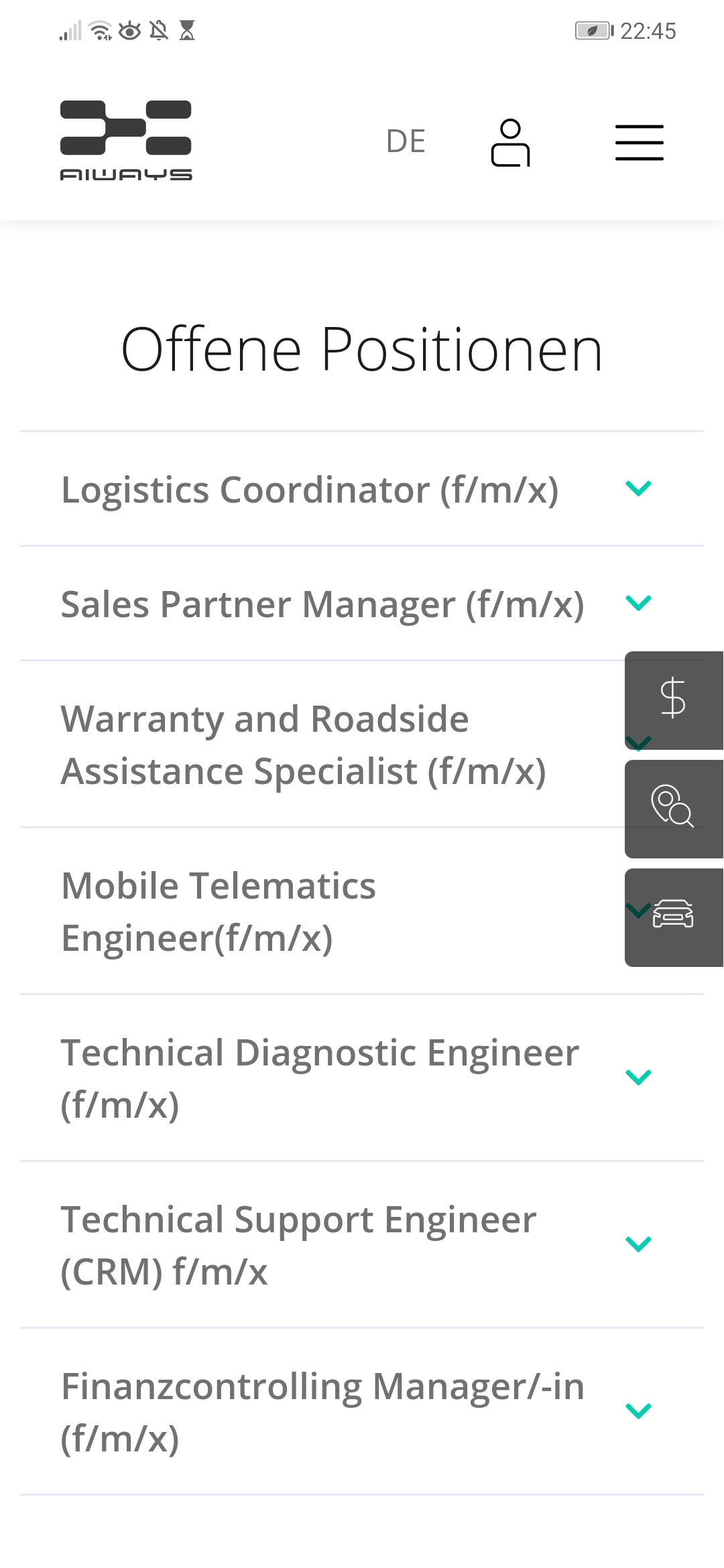Expand Technical Support Engineer (CRM) position
This screenshot has width=724, height=1568.
(x=362, y=1245)
